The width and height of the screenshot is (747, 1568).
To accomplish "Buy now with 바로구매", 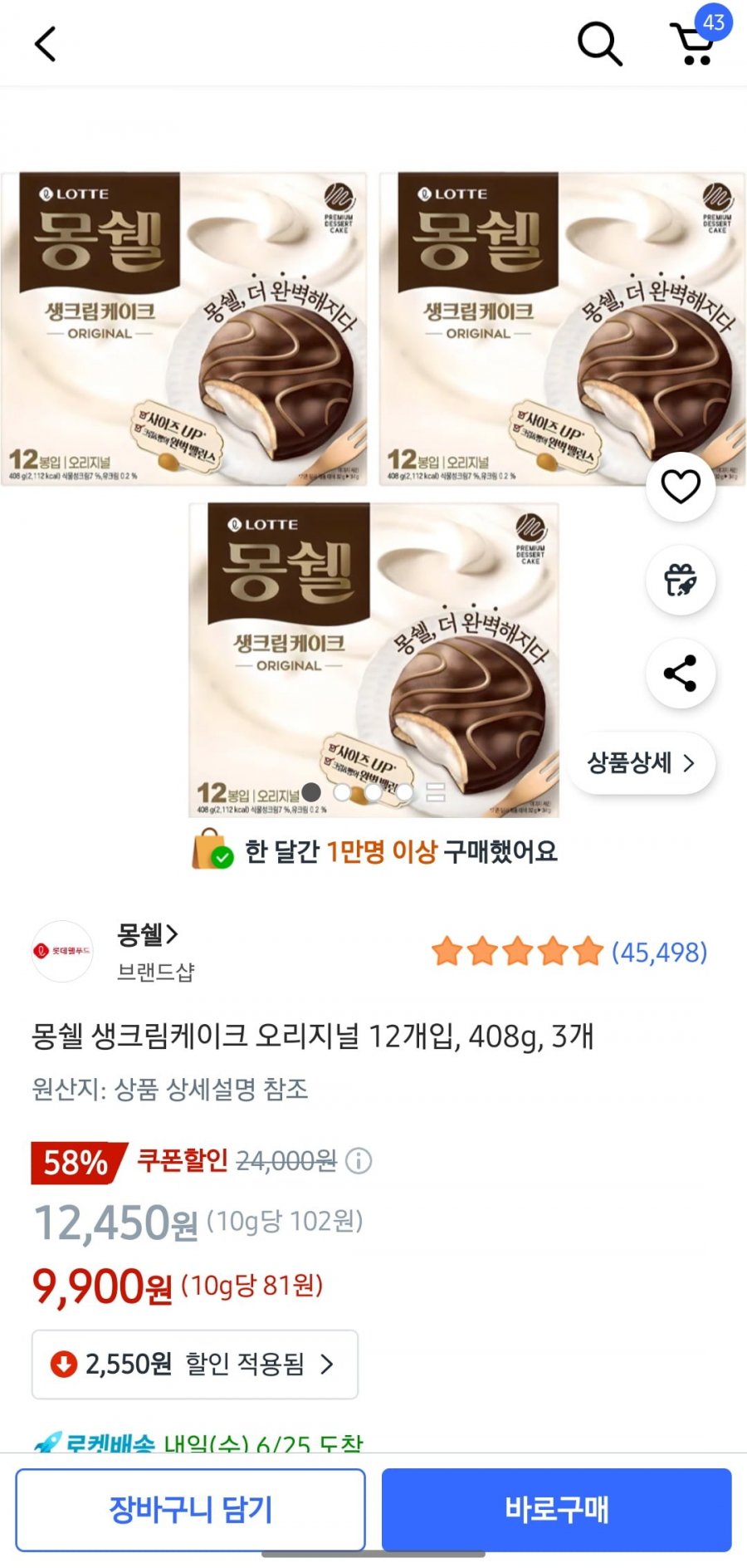I will 556,1509.
